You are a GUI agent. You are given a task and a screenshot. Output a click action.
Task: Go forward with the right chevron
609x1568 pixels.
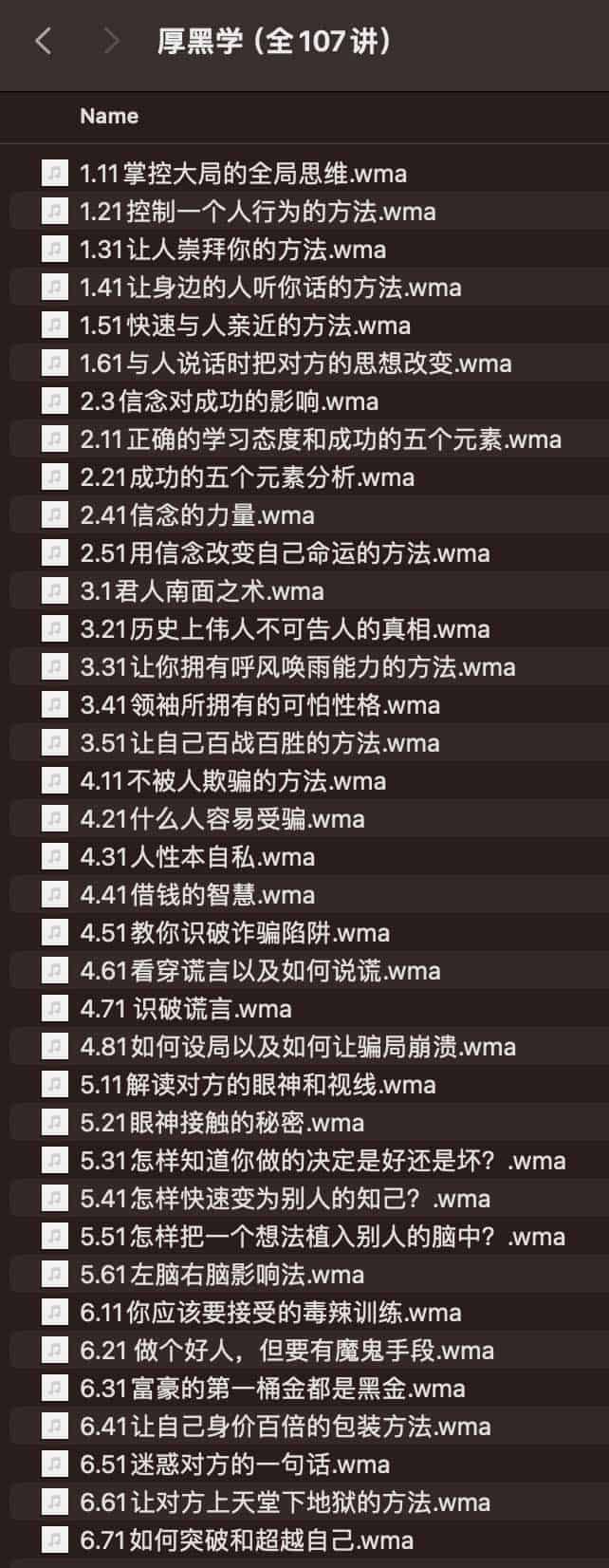[x=111, y=41]
